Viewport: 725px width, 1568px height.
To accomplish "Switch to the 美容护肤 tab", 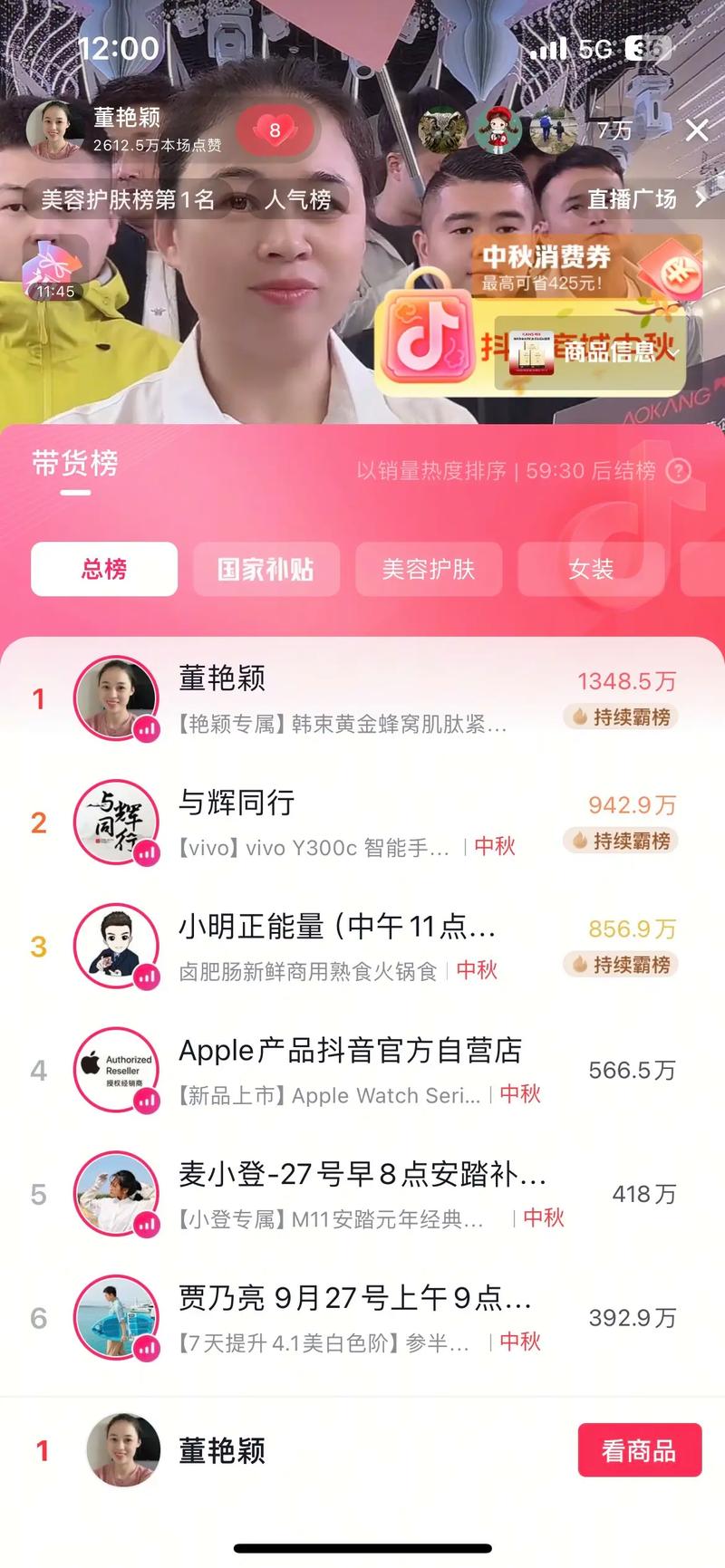I will click(429, 570).
